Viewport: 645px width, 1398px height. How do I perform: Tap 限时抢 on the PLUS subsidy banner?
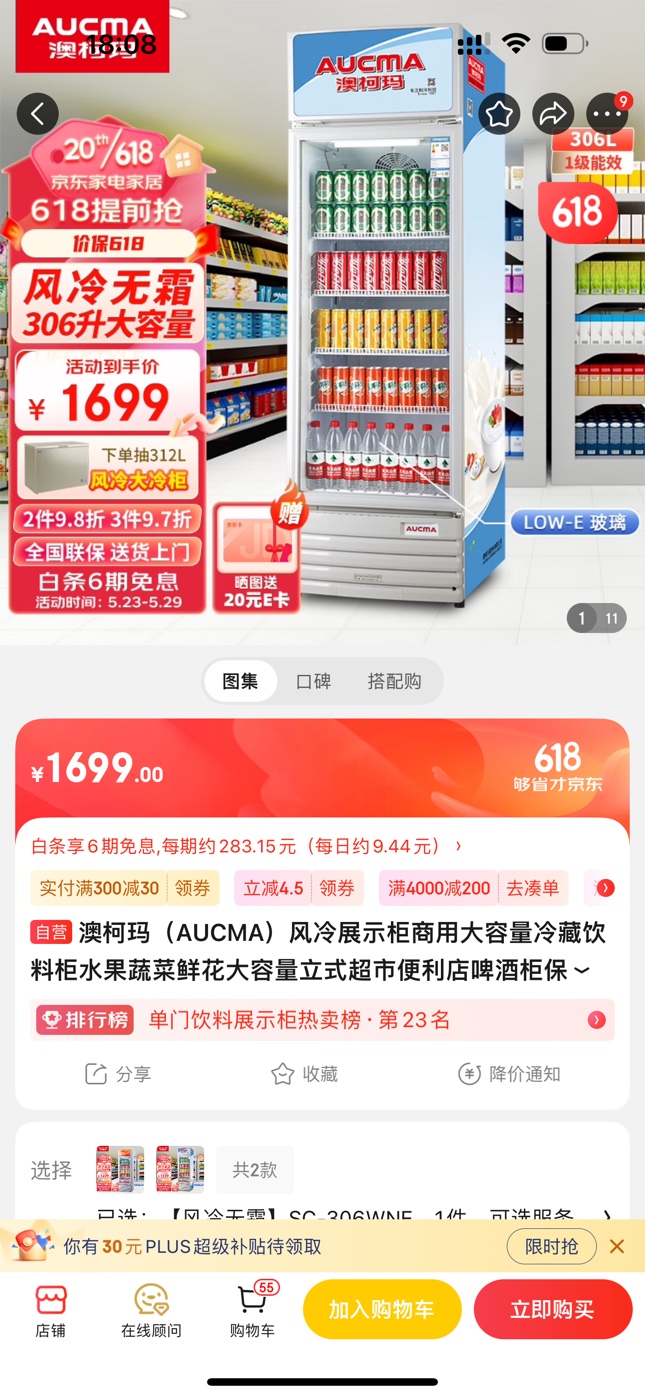551,1246
